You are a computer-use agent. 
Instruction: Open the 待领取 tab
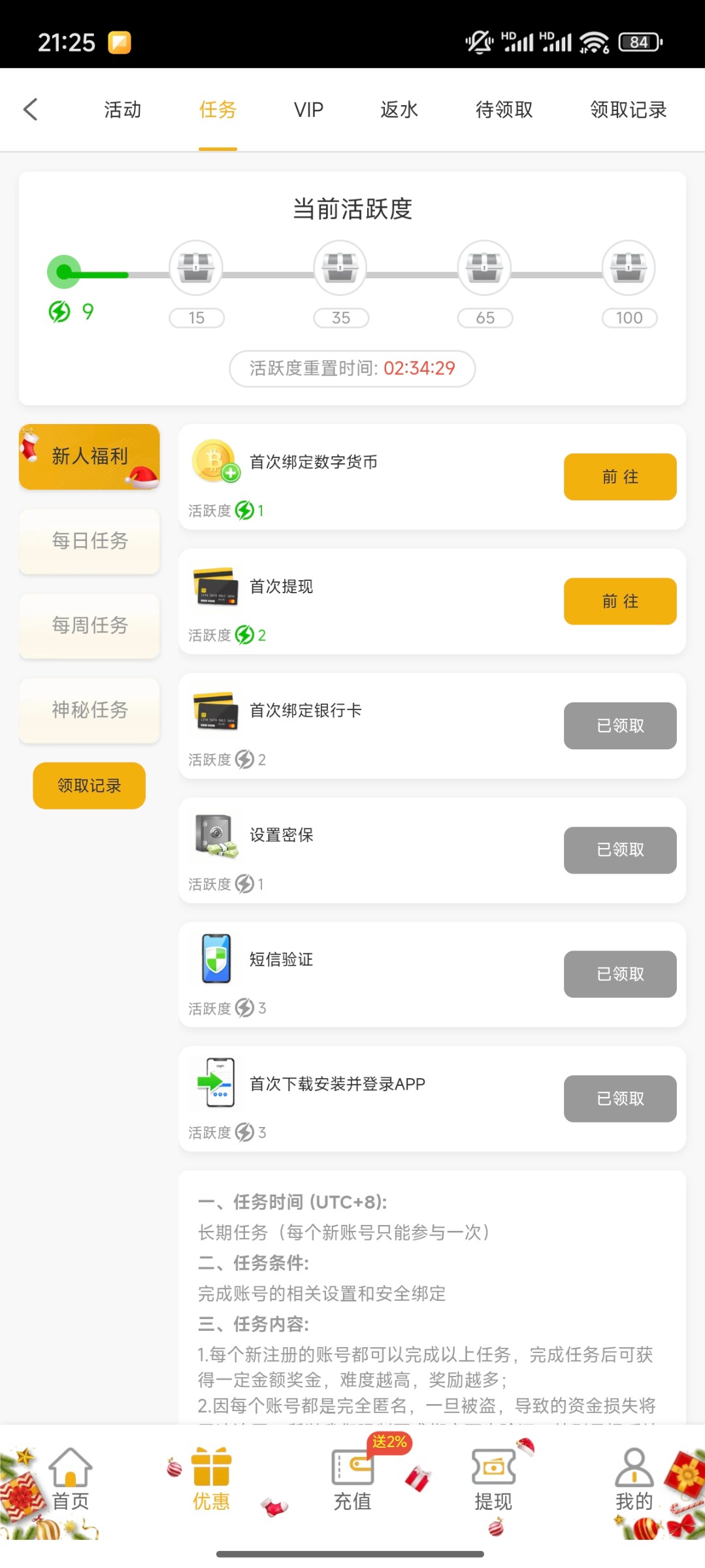[504, 109]
